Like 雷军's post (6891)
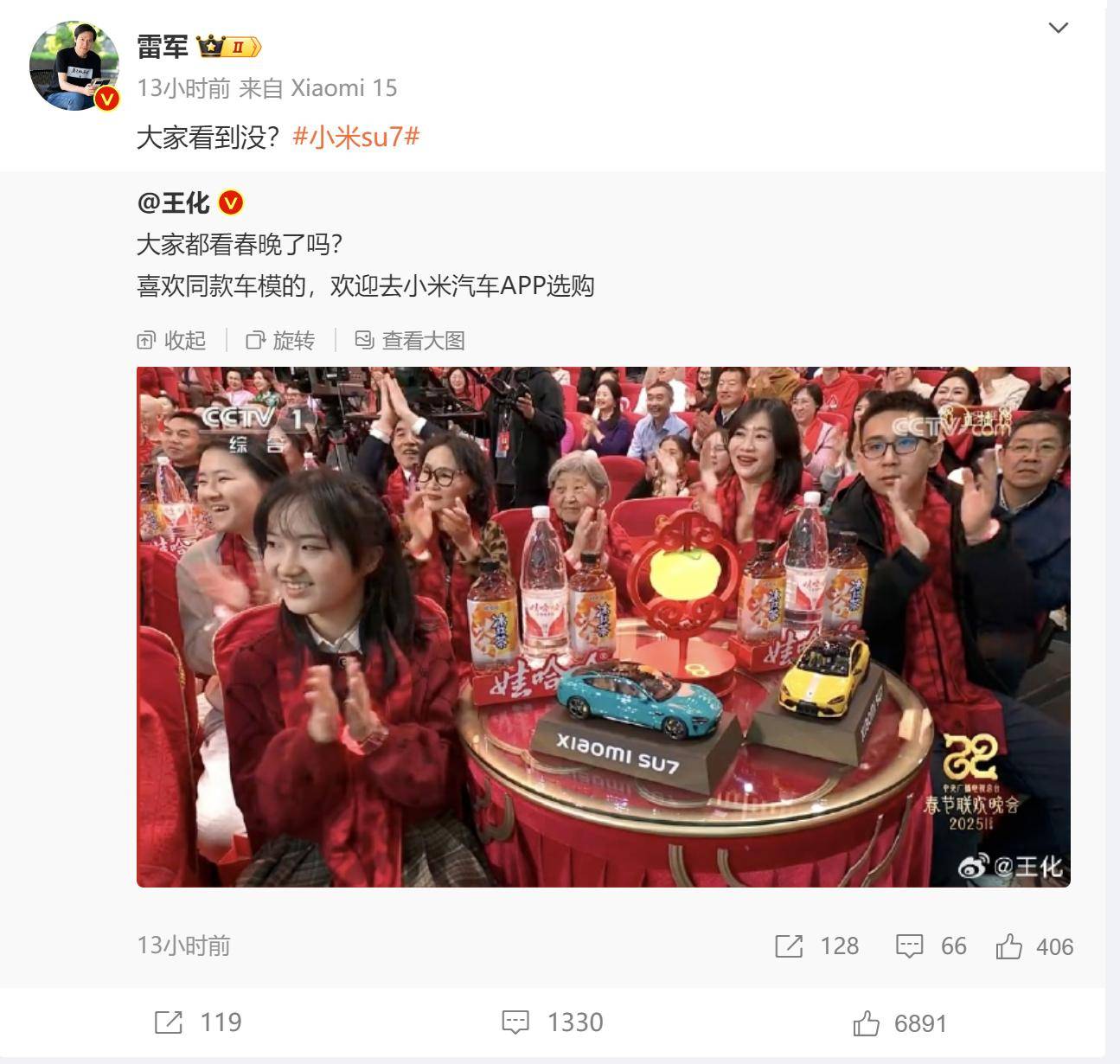 pos(900,1023)
